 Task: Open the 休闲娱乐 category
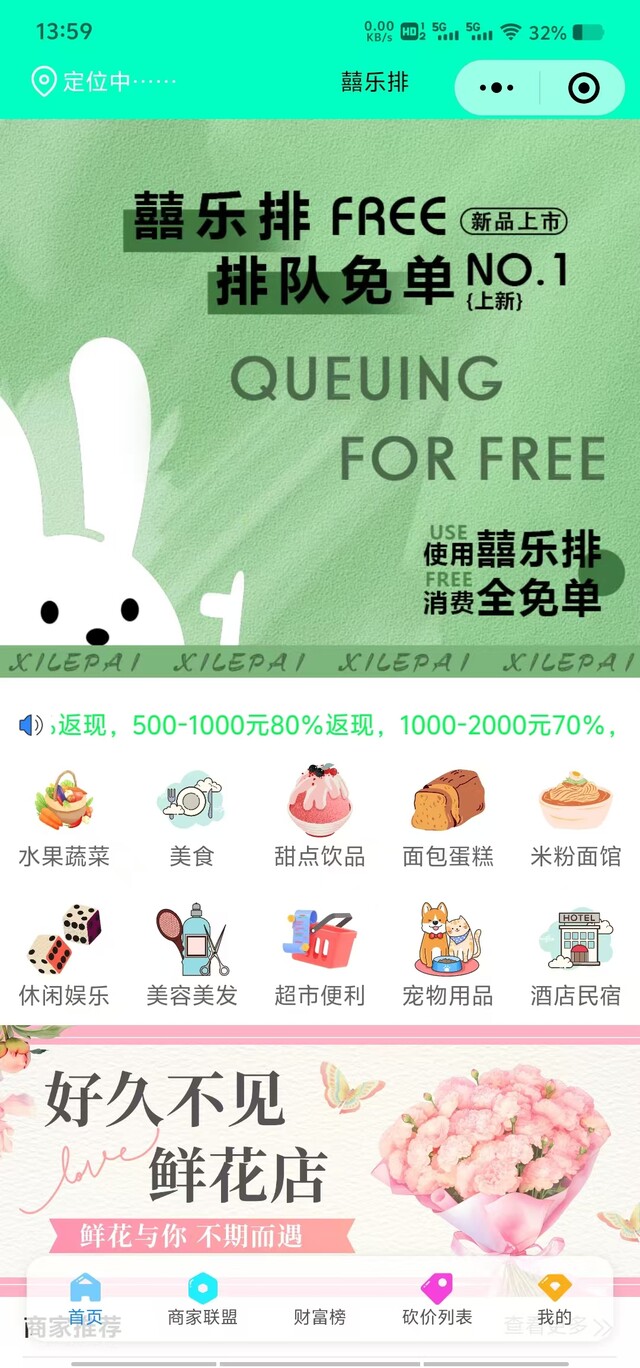[x=64, y=956]
